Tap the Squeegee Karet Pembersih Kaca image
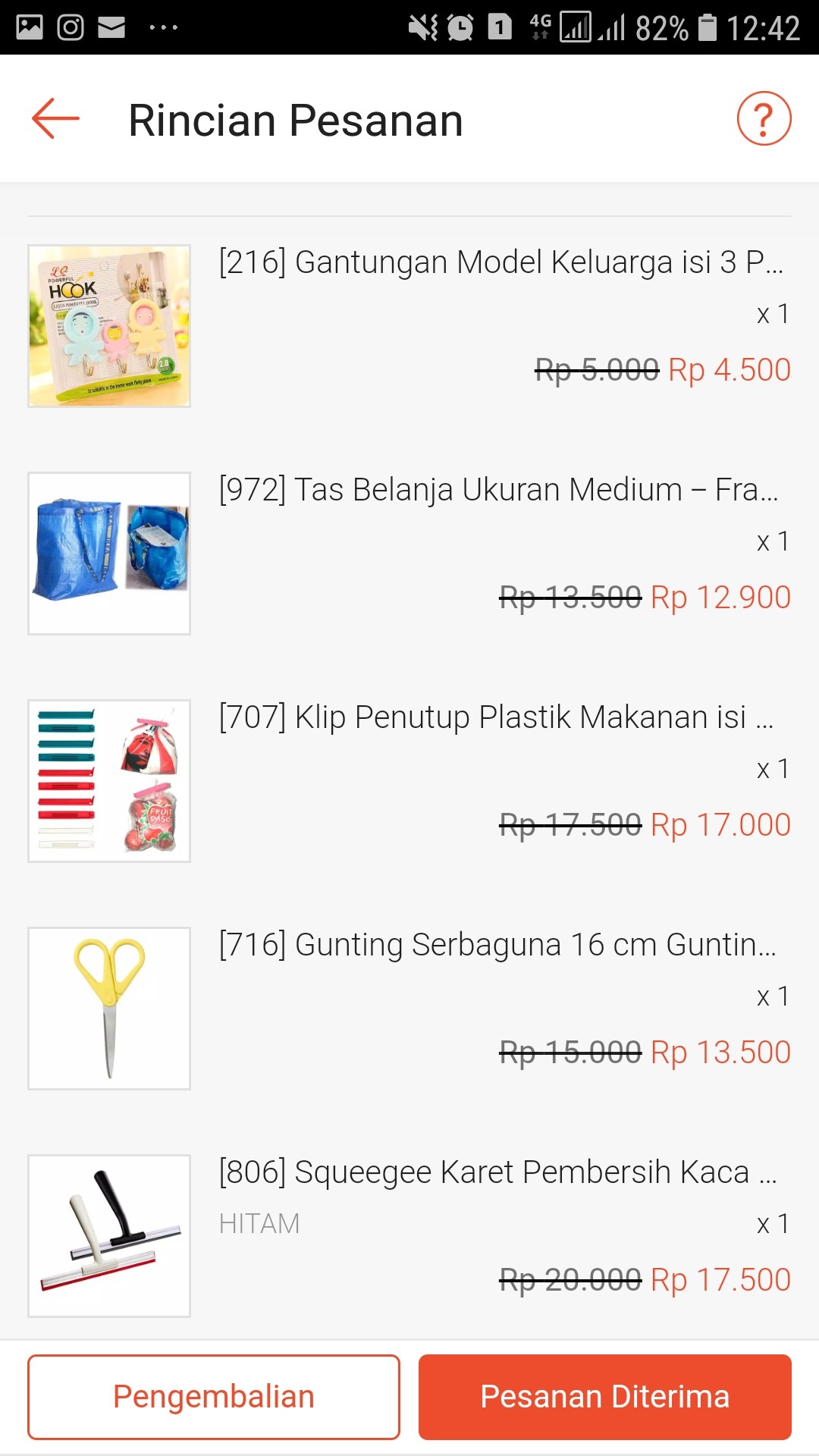 point(108,1235)
